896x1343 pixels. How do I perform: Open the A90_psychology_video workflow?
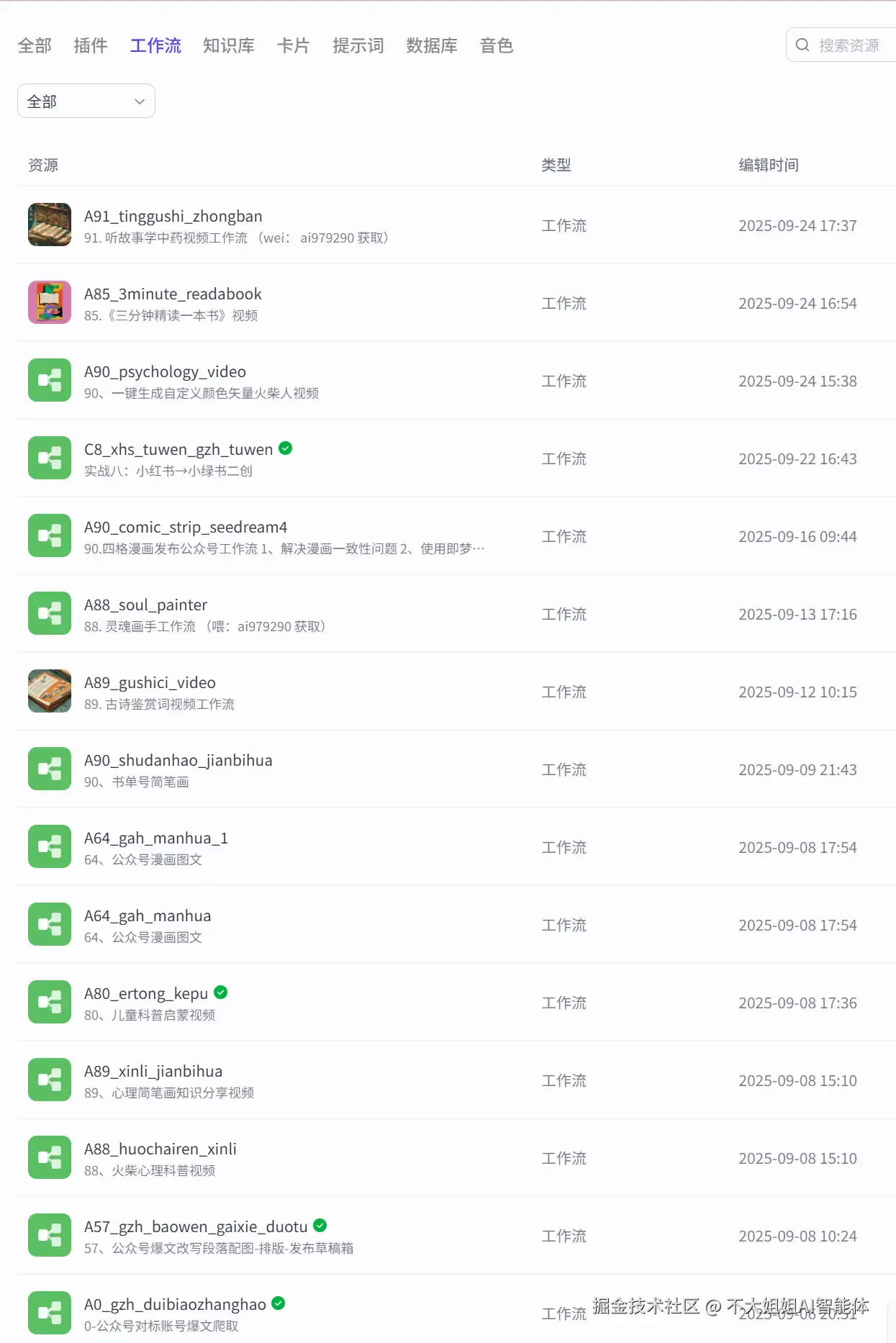(x=165, y=372)
